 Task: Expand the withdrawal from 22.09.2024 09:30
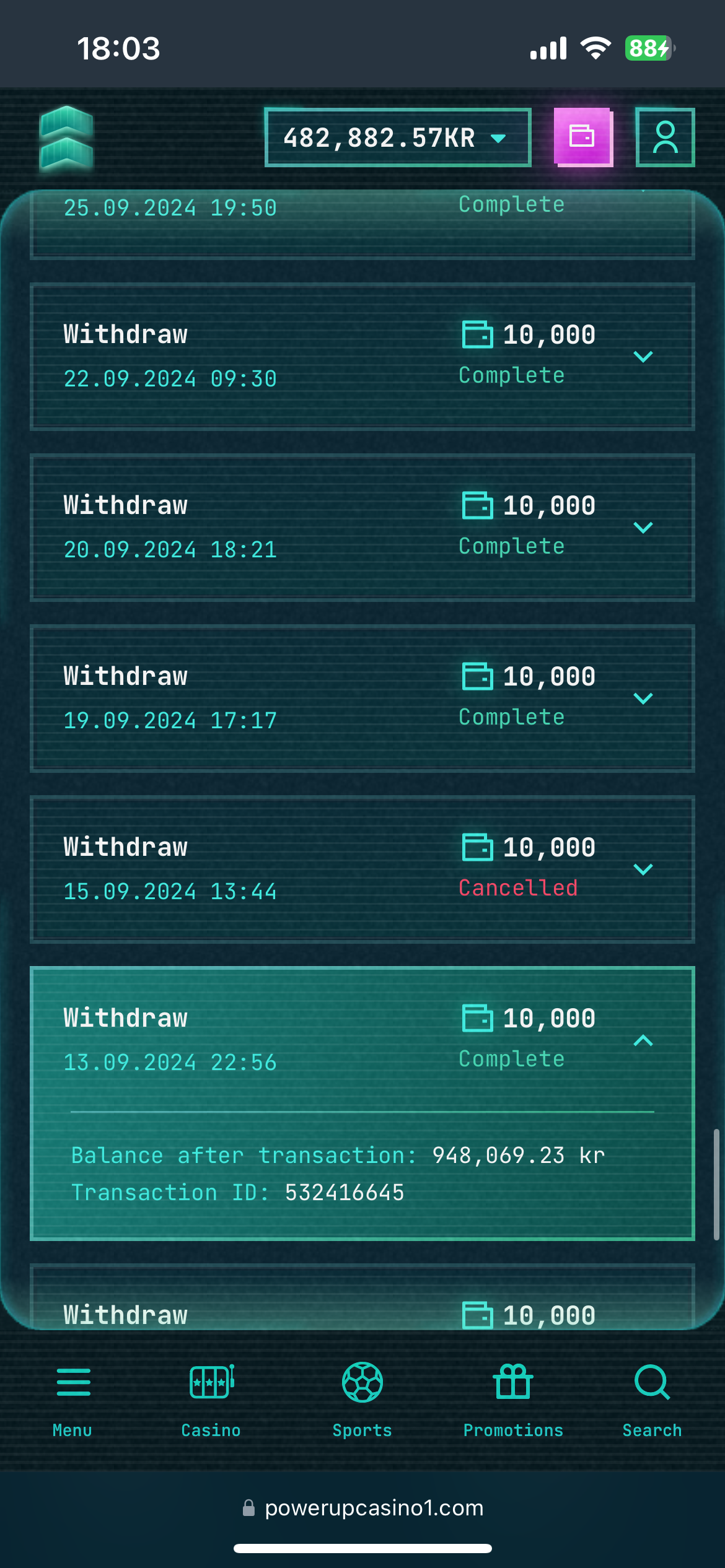coord(643,357)
